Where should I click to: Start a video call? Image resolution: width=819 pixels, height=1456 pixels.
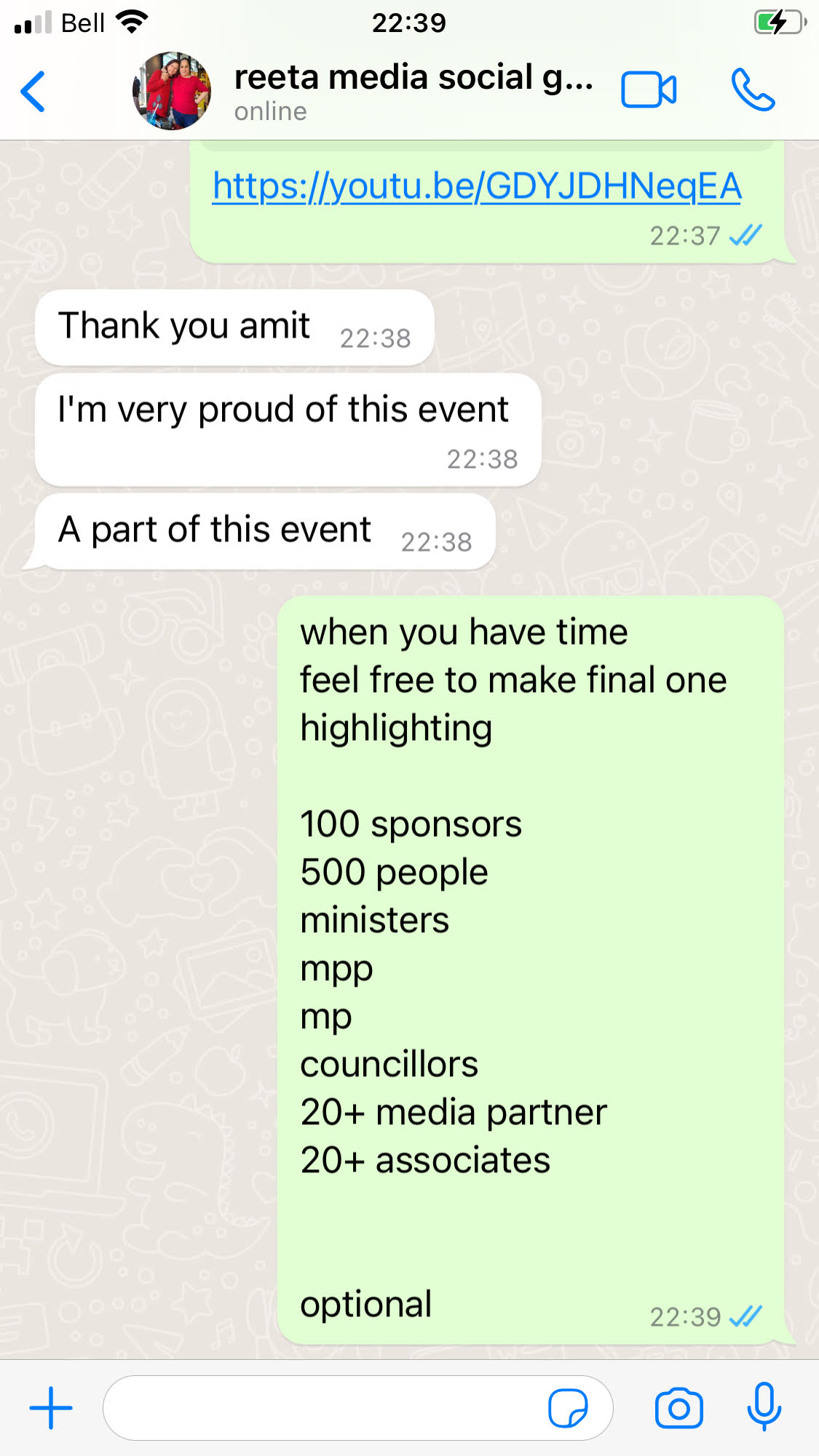(648, 91)
